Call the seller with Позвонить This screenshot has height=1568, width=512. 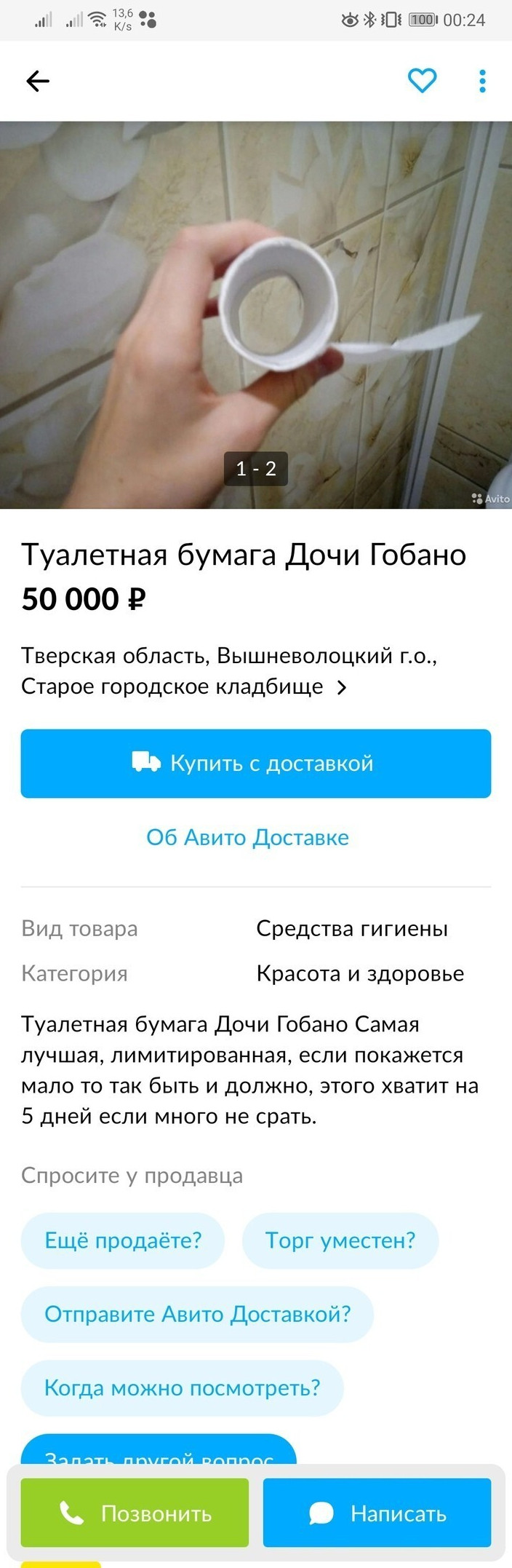[x=135, y=1513]
